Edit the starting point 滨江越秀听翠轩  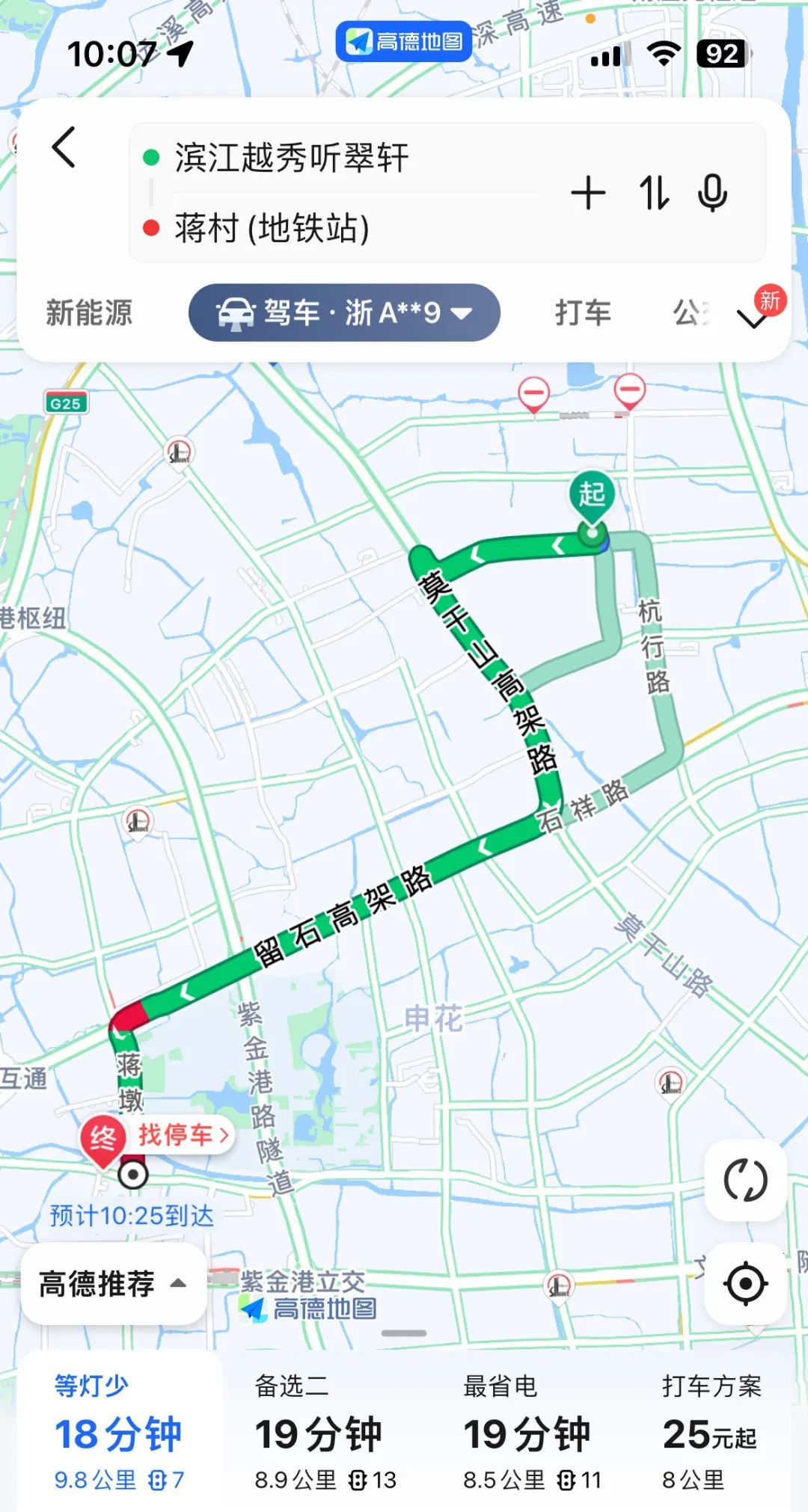pyautogui.click(x=292, y=159)
